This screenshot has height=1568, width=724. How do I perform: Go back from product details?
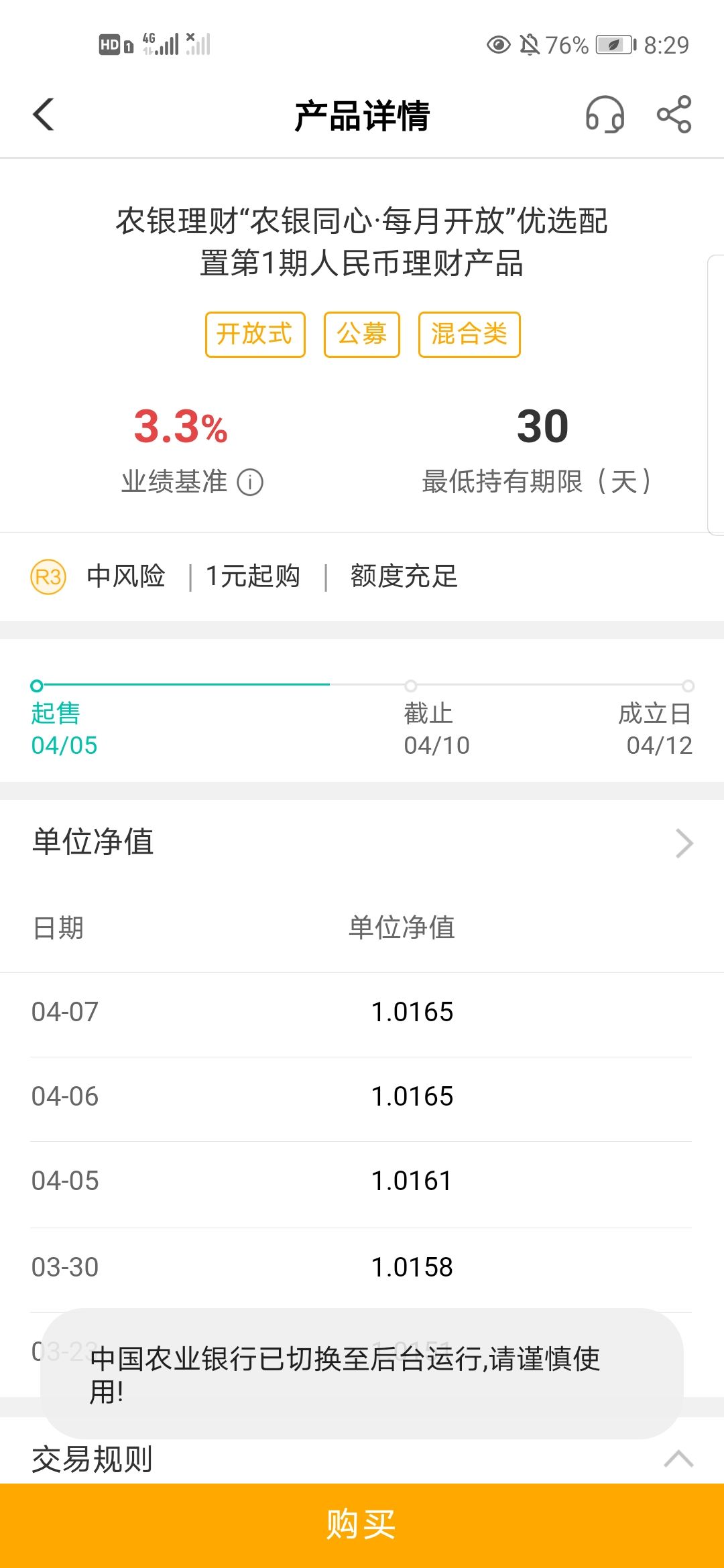coord(44,115)
